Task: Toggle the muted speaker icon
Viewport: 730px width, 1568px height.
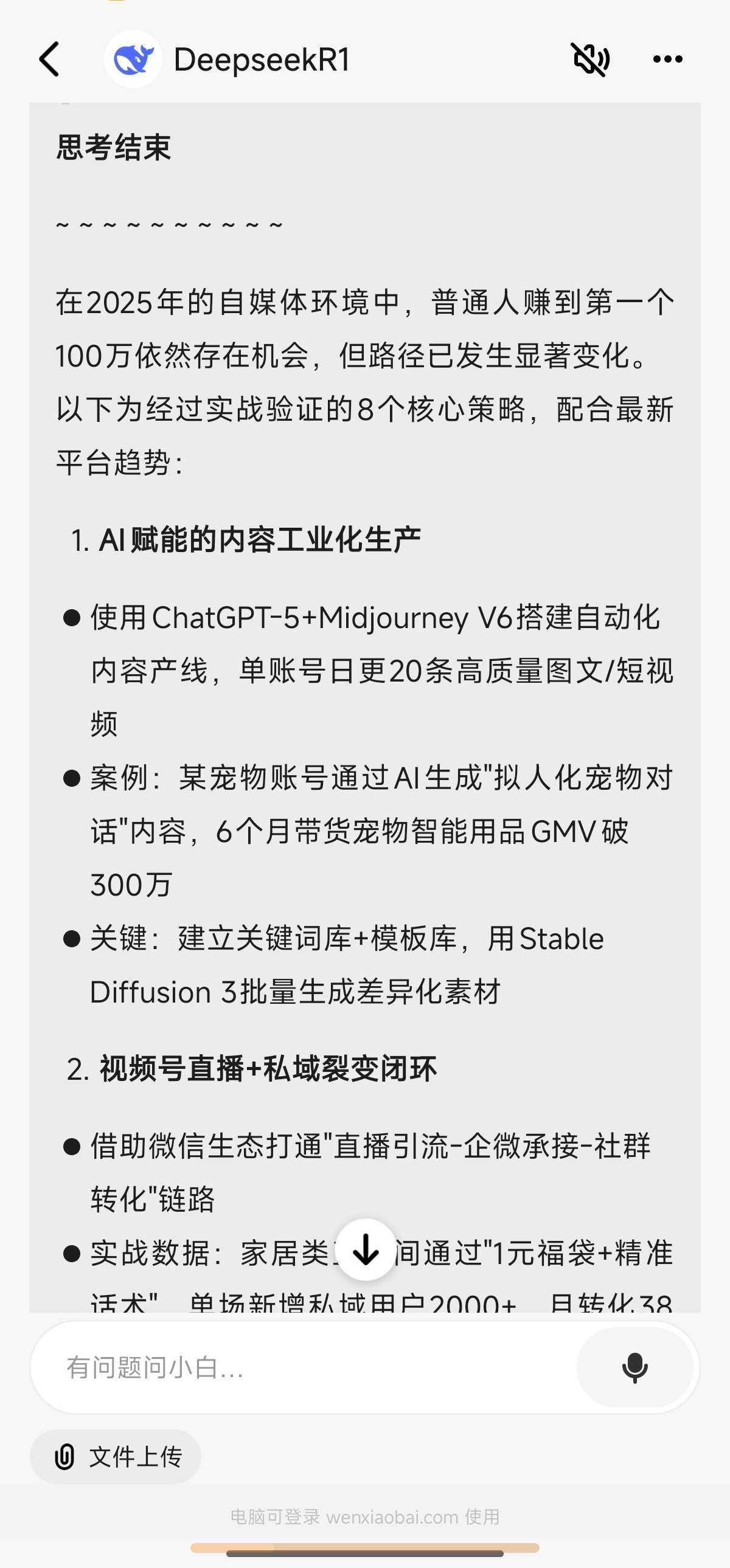Action: [591, 59]
